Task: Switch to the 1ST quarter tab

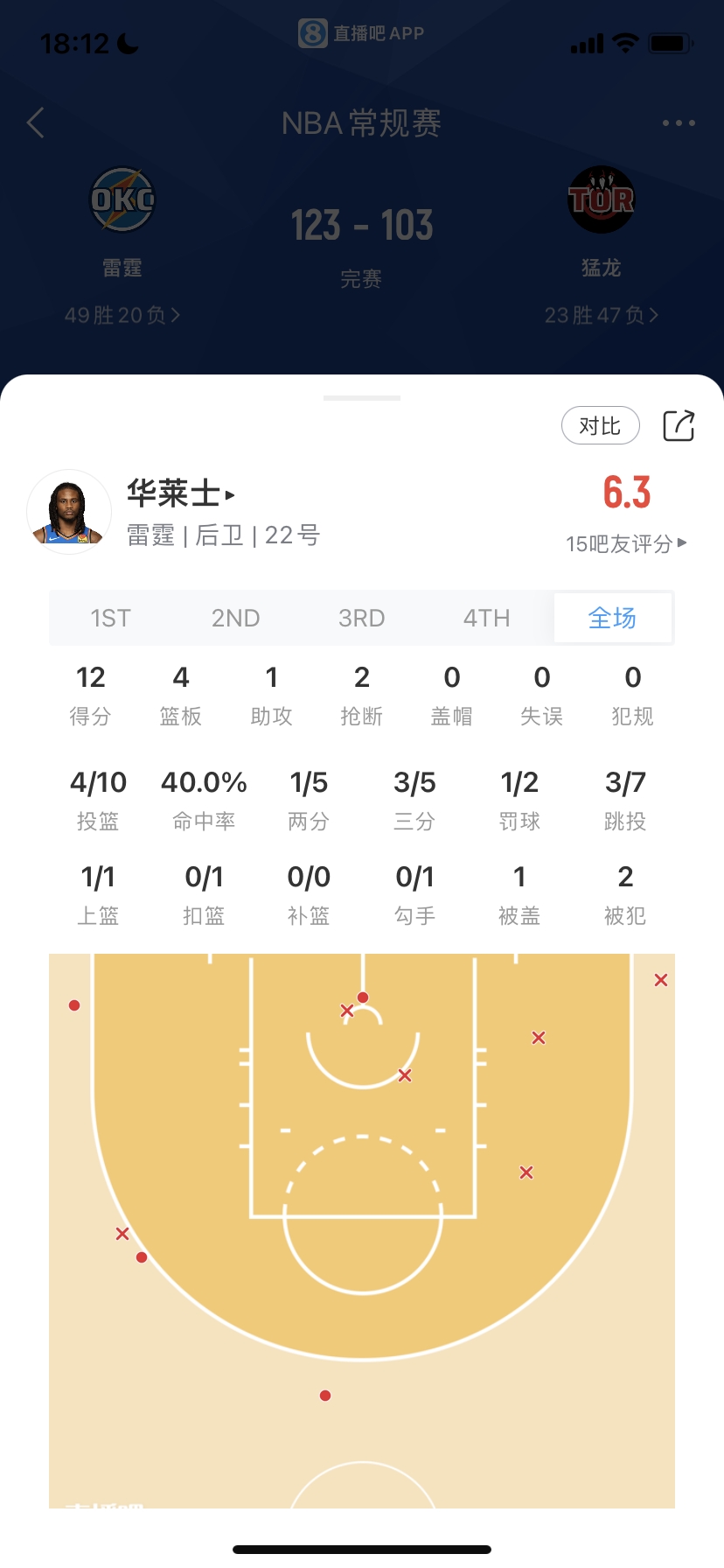Action: [111, 619]
